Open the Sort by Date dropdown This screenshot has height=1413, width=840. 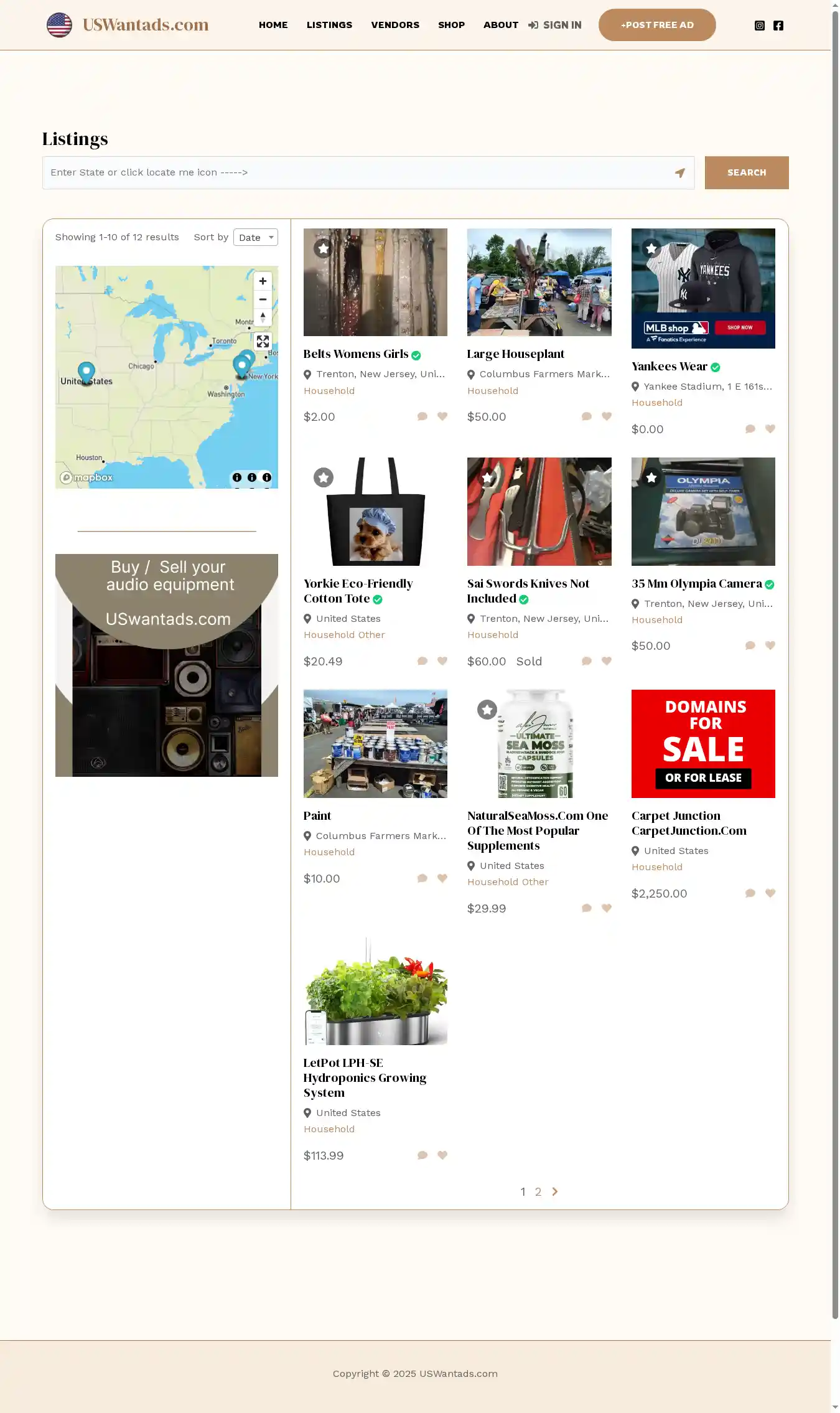tap(256, 237)
